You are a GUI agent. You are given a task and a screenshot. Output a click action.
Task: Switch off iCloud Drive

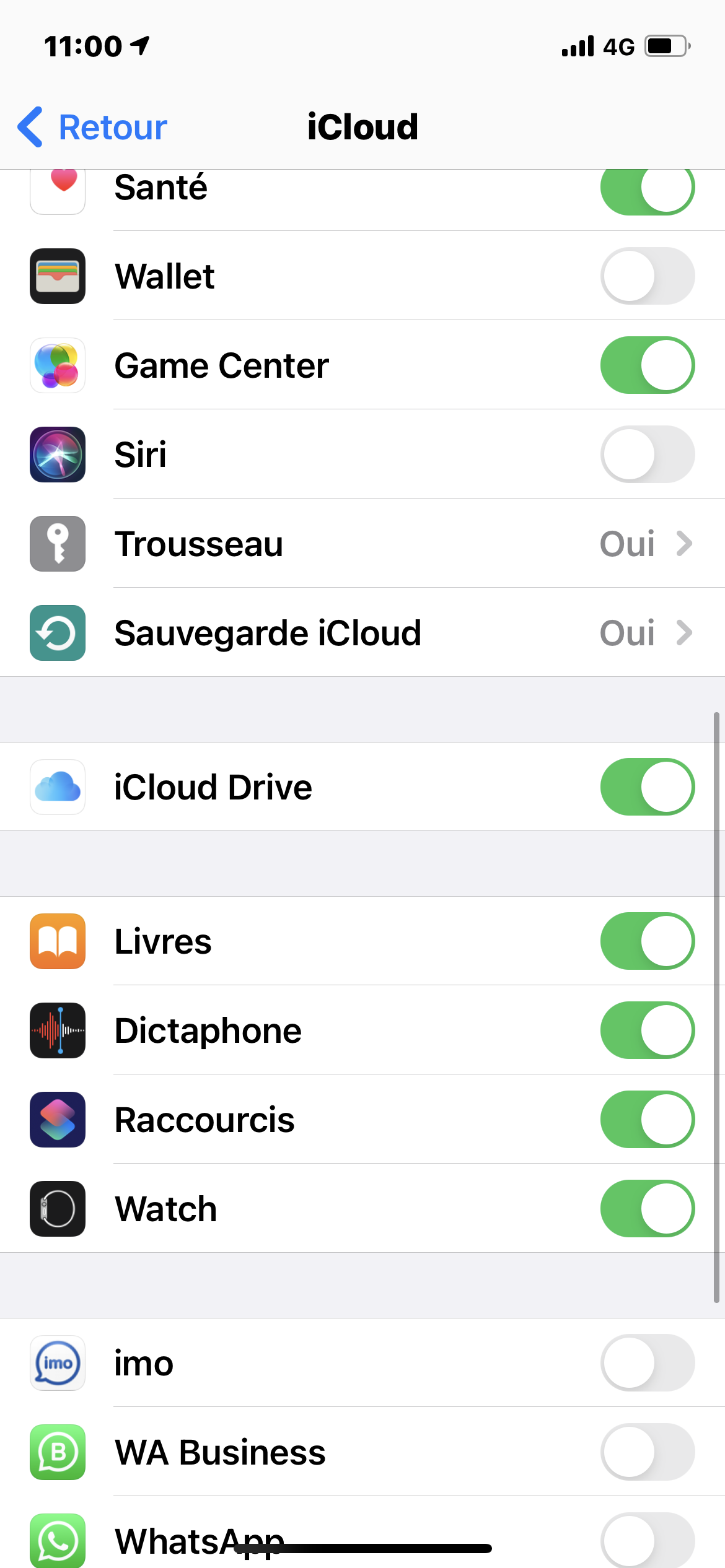coord(648,786)
